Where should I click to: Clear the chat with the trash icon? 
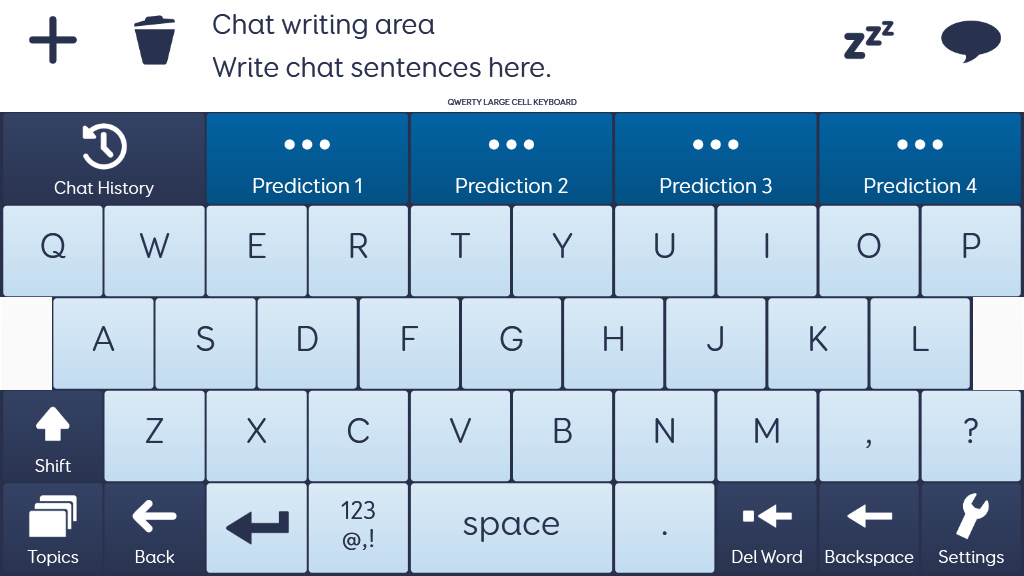tap(155, 43)
